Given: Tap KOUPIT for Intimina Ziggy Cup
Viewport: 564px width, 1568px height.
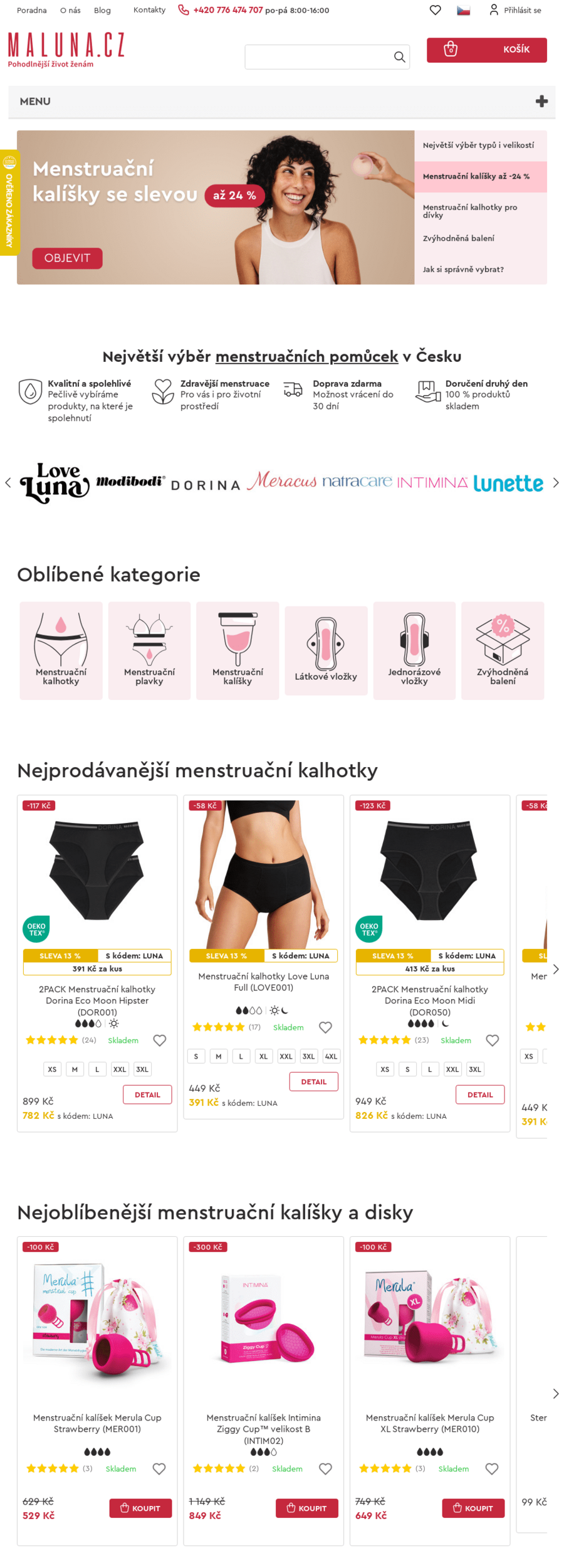Looking at the screenshot, I should coord(306,1508).
